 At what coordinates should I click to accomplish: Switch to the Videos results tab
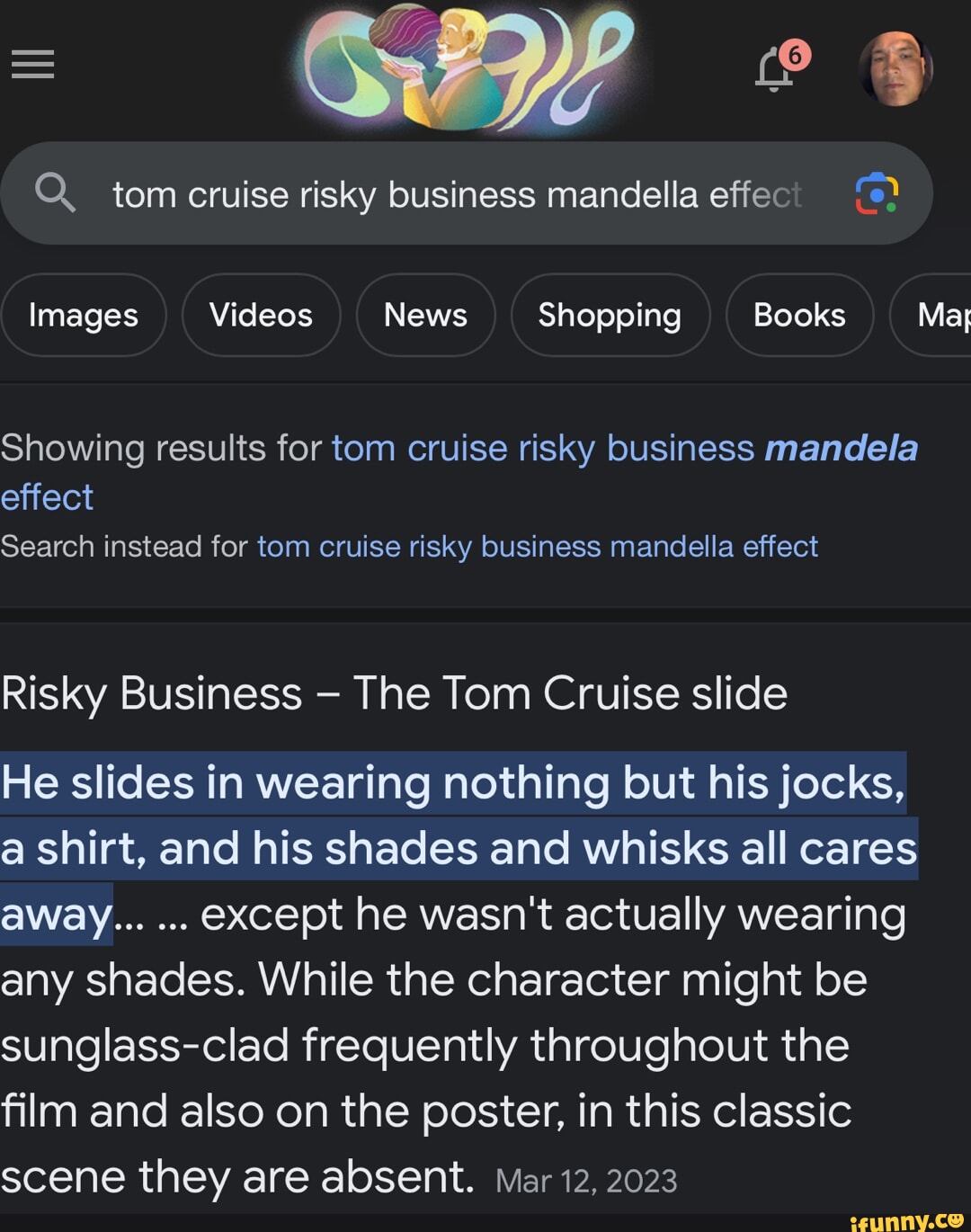tap(261, 315)
